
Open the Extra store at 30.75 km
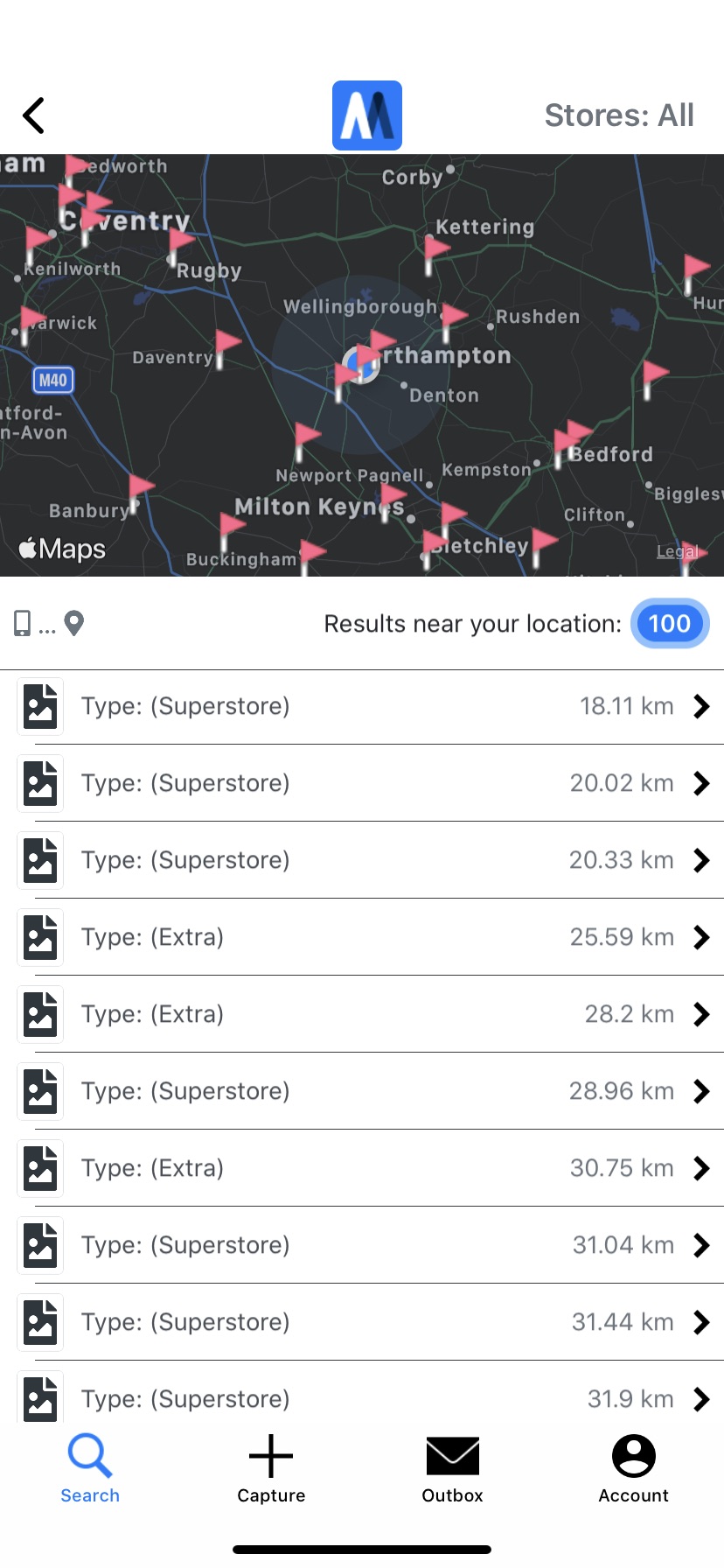pyautogui.click(x=362, y=1168)
